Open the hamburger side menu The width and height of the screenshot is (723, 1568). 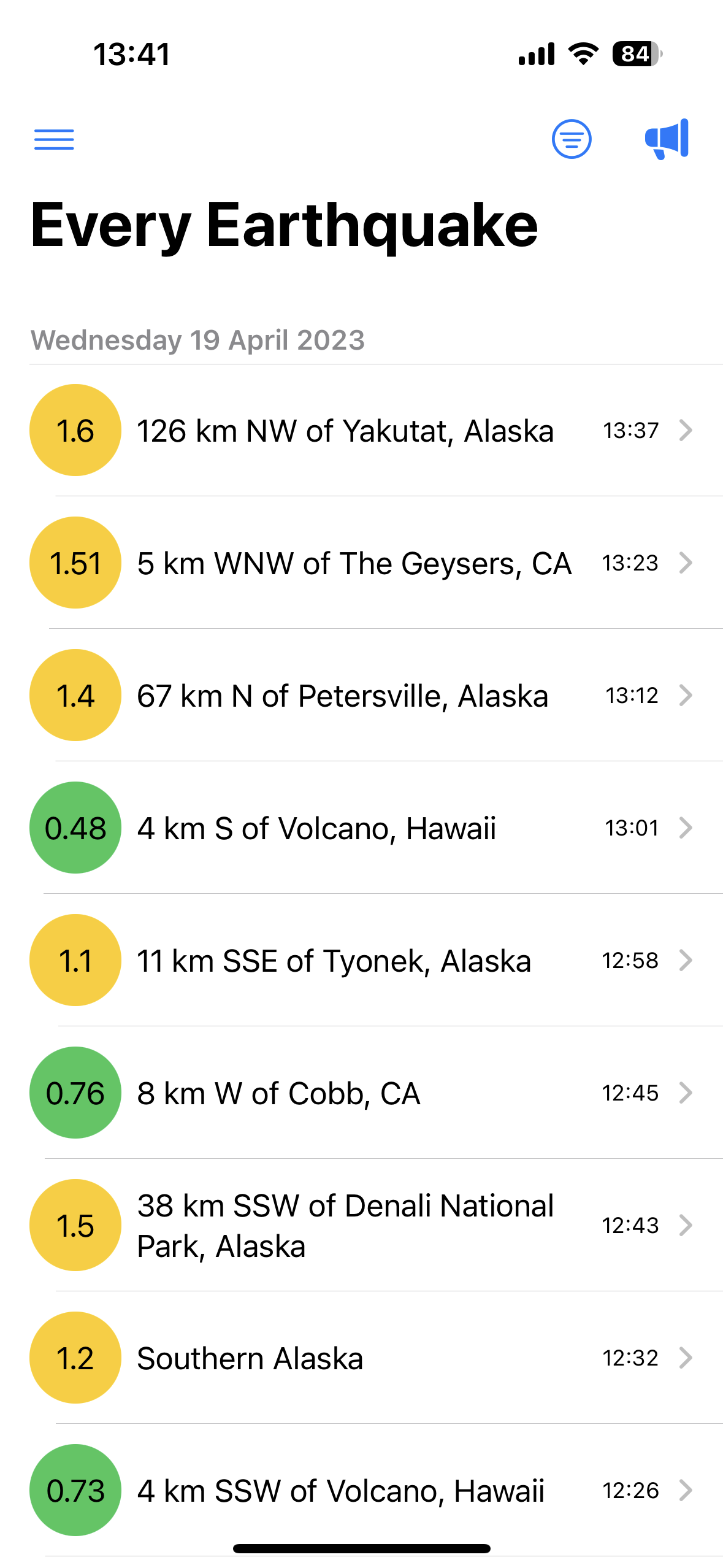54,139
